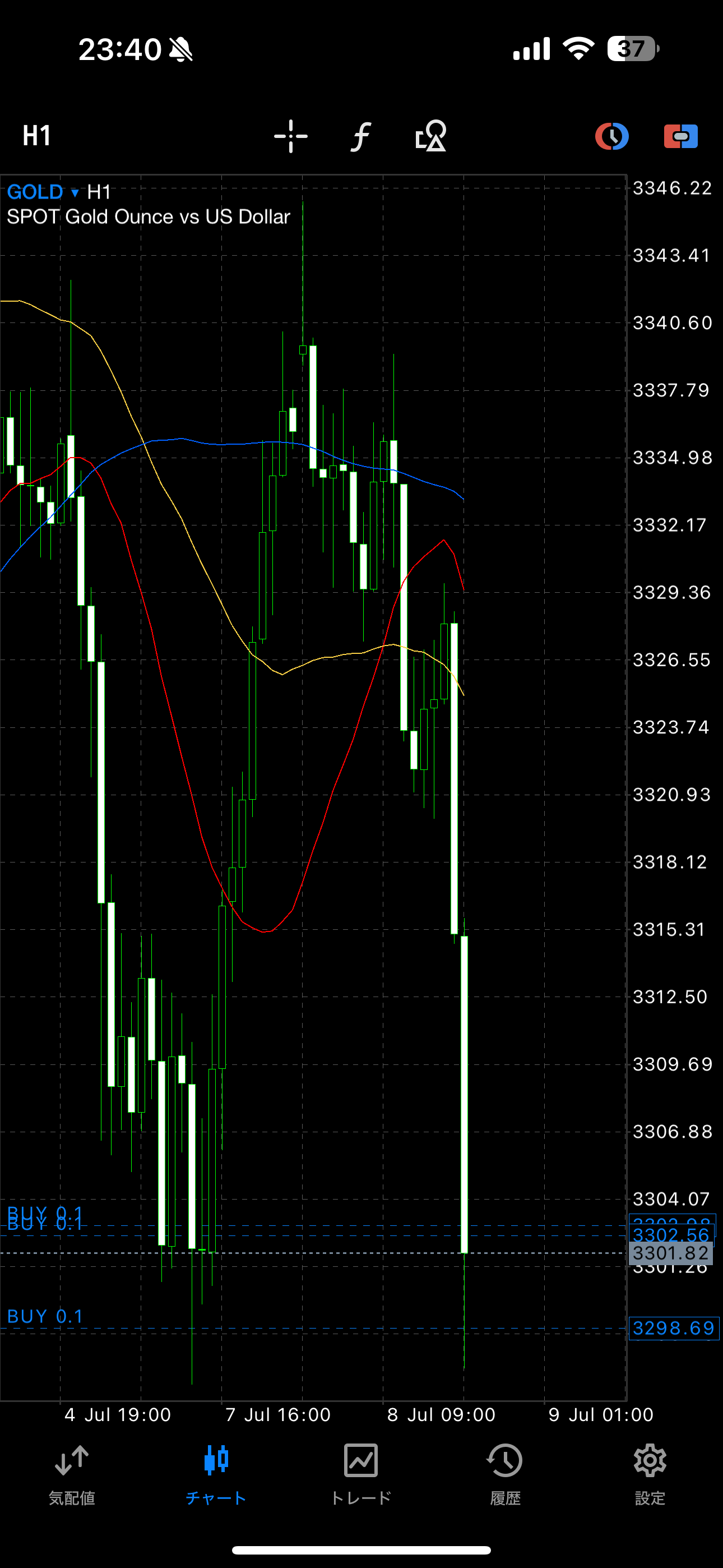The image size is (723, 1568).
Task: Open the drawing objects tool
Action: pyautogui.click(x=431, y=136)
